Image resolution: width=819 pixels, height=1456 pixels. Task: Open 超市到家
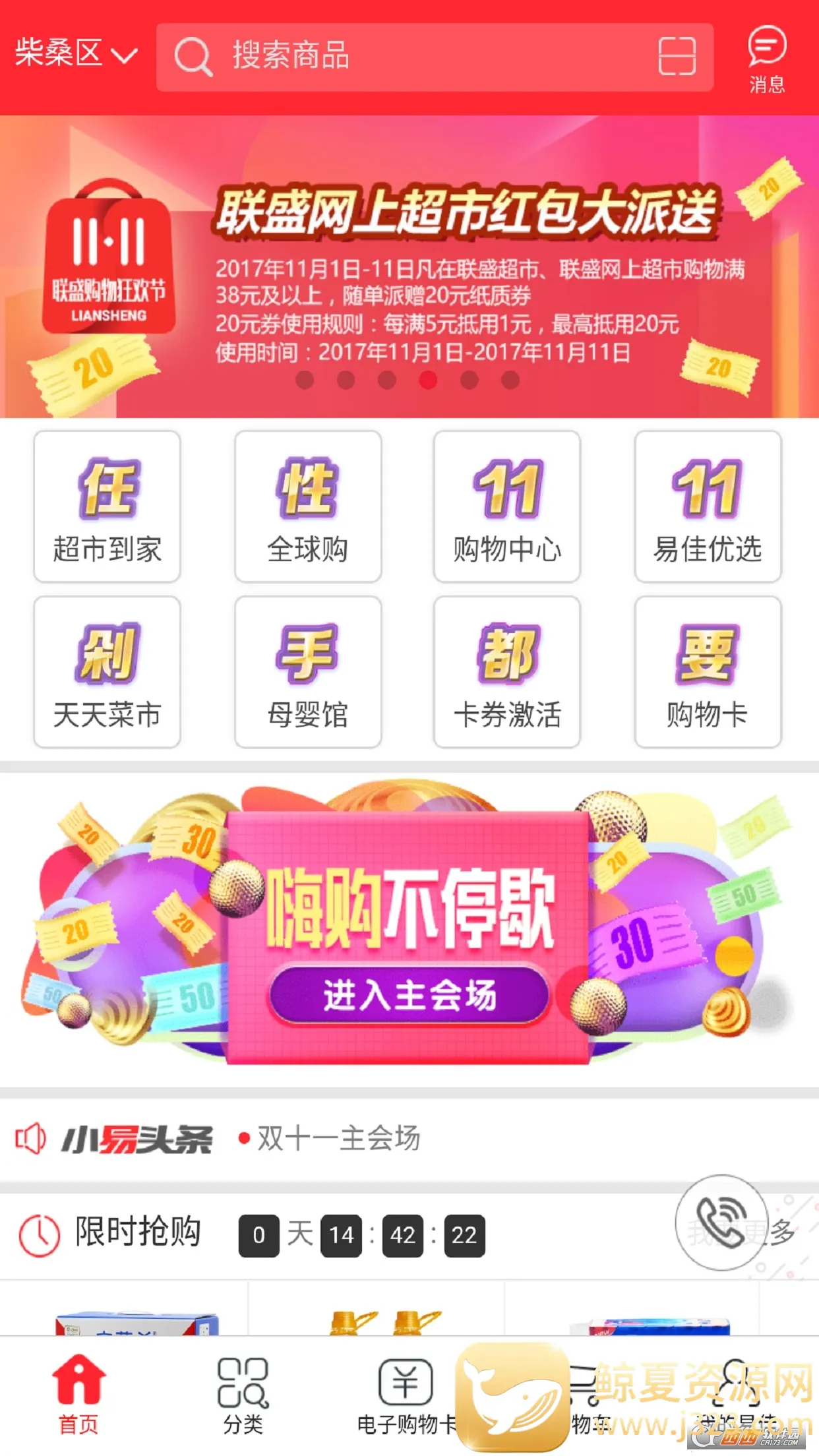pyautogui.click(x=107, y=506)
